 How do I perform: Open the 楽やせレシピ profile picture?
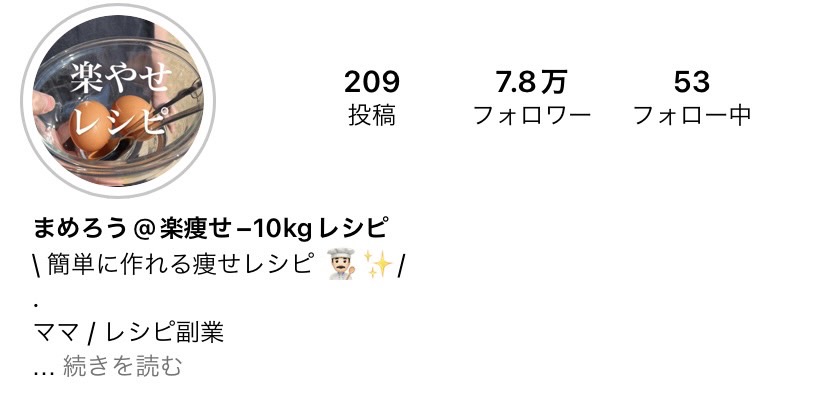click(116, 97)
